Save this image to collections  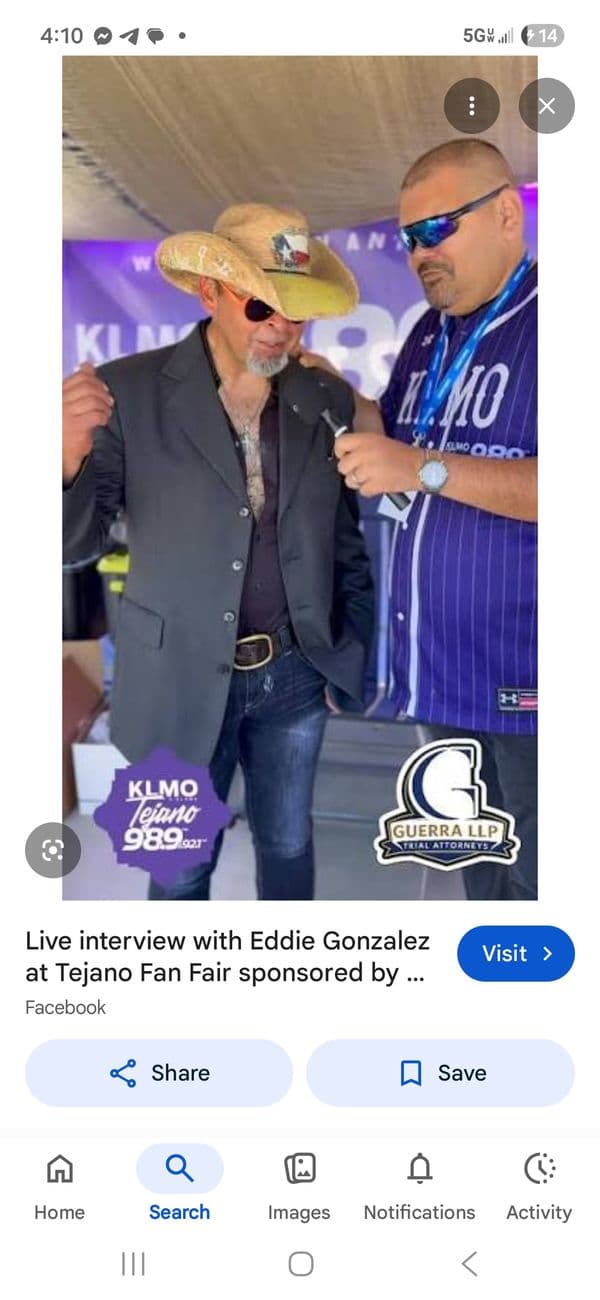(x=441, y=1073)
